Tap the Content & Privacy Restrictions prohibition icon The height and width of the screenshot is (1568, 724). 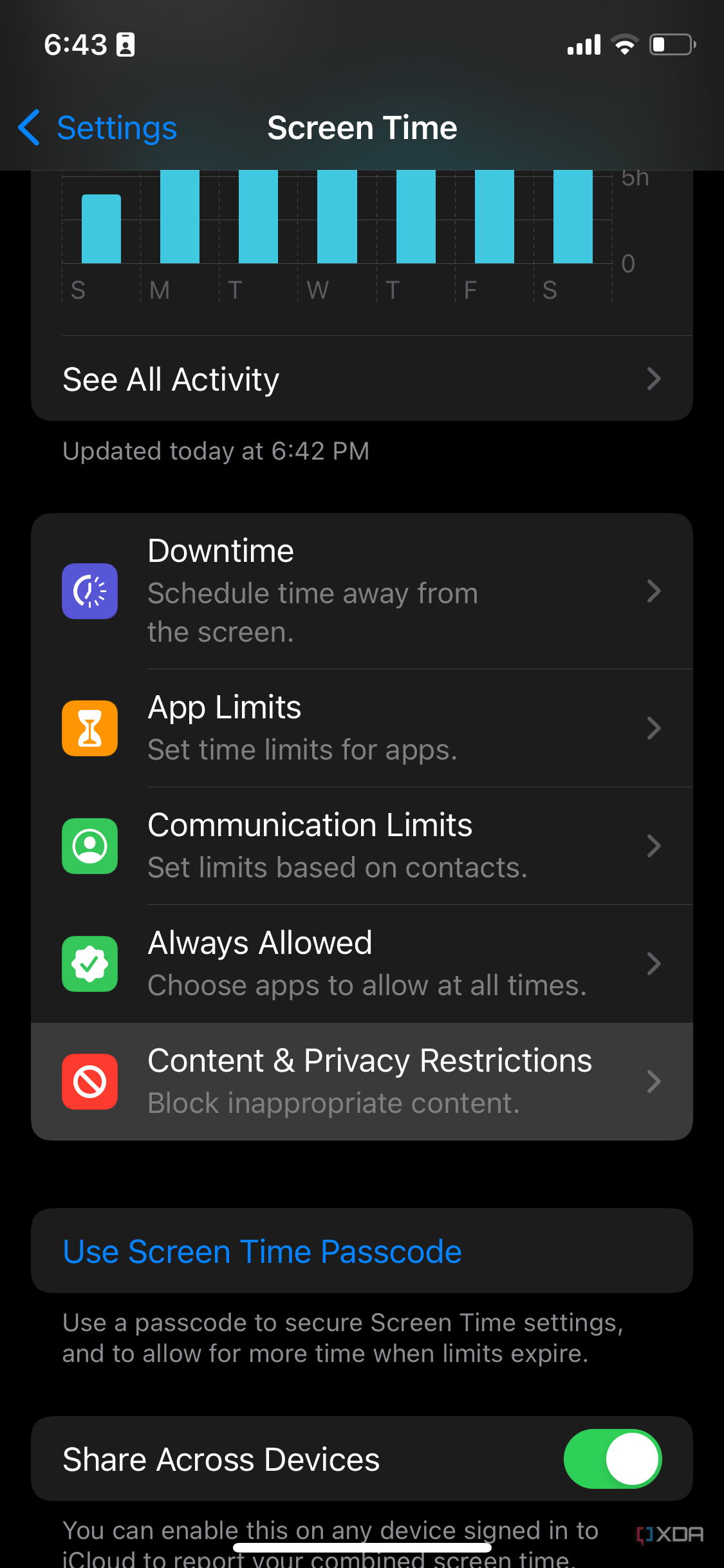[89, 1081]
